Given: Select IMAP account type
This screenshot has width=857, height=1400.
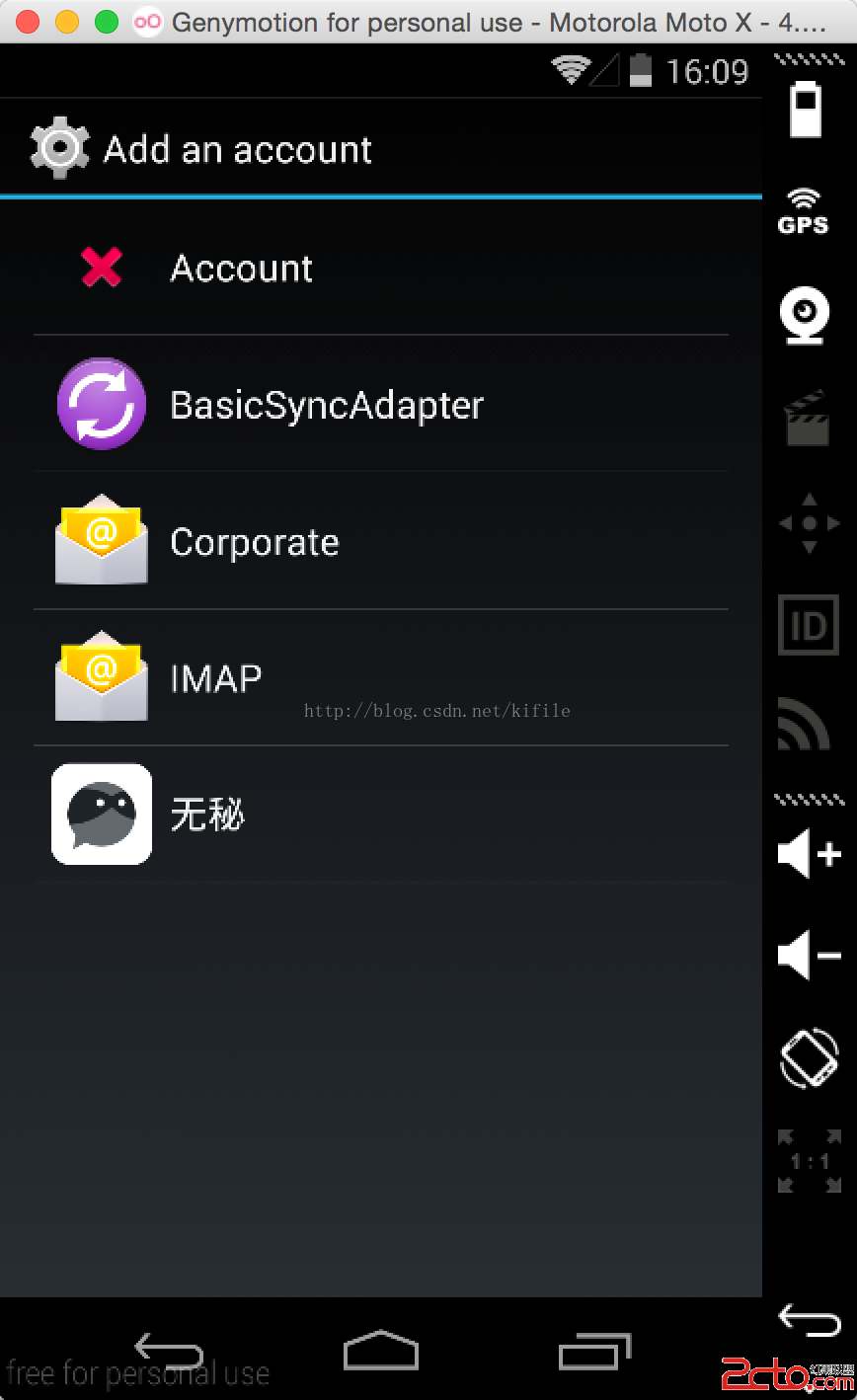Looking at the screenshot, I should coord(380,678).
